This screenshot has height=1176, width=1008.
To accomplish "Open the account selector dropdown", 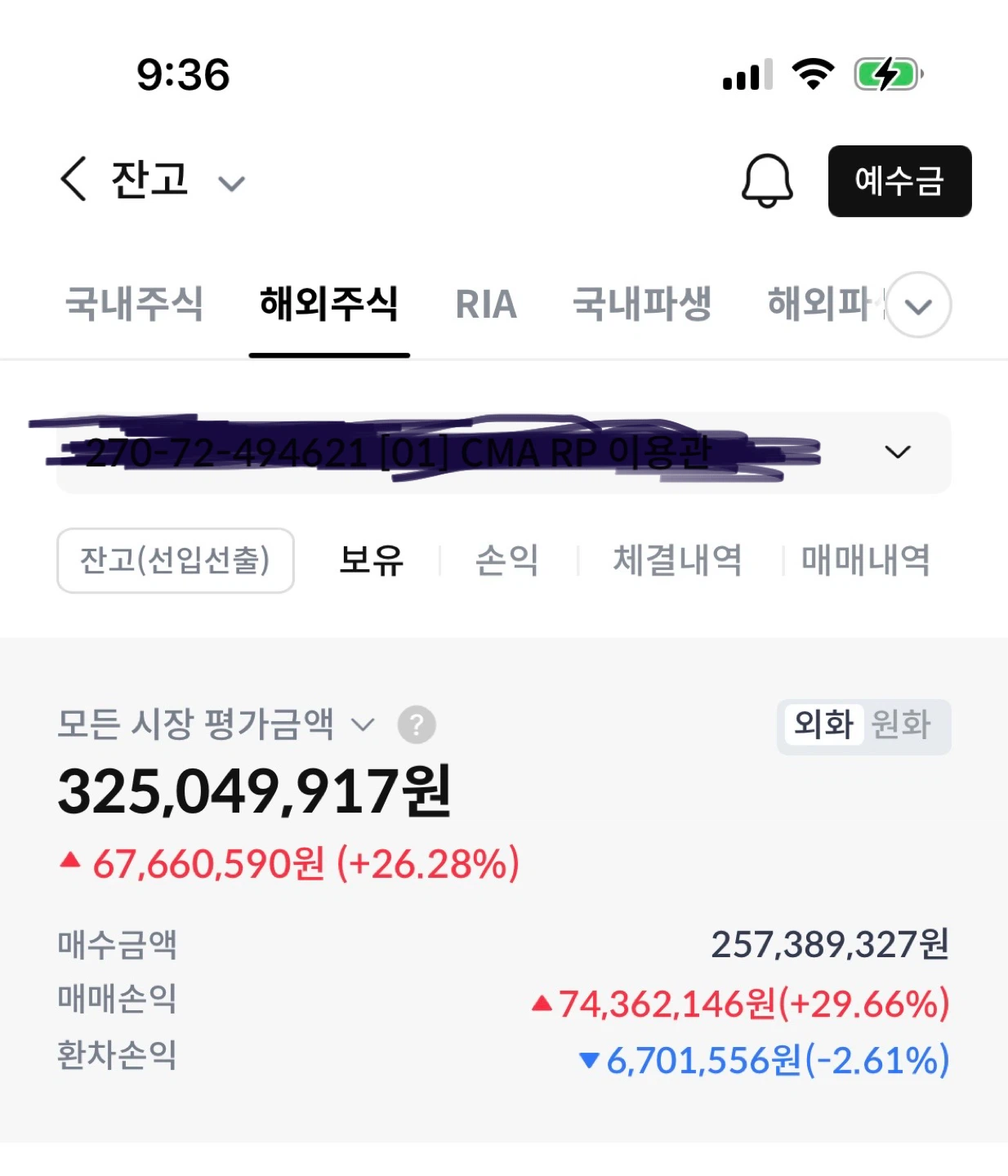I will (503, 452).
